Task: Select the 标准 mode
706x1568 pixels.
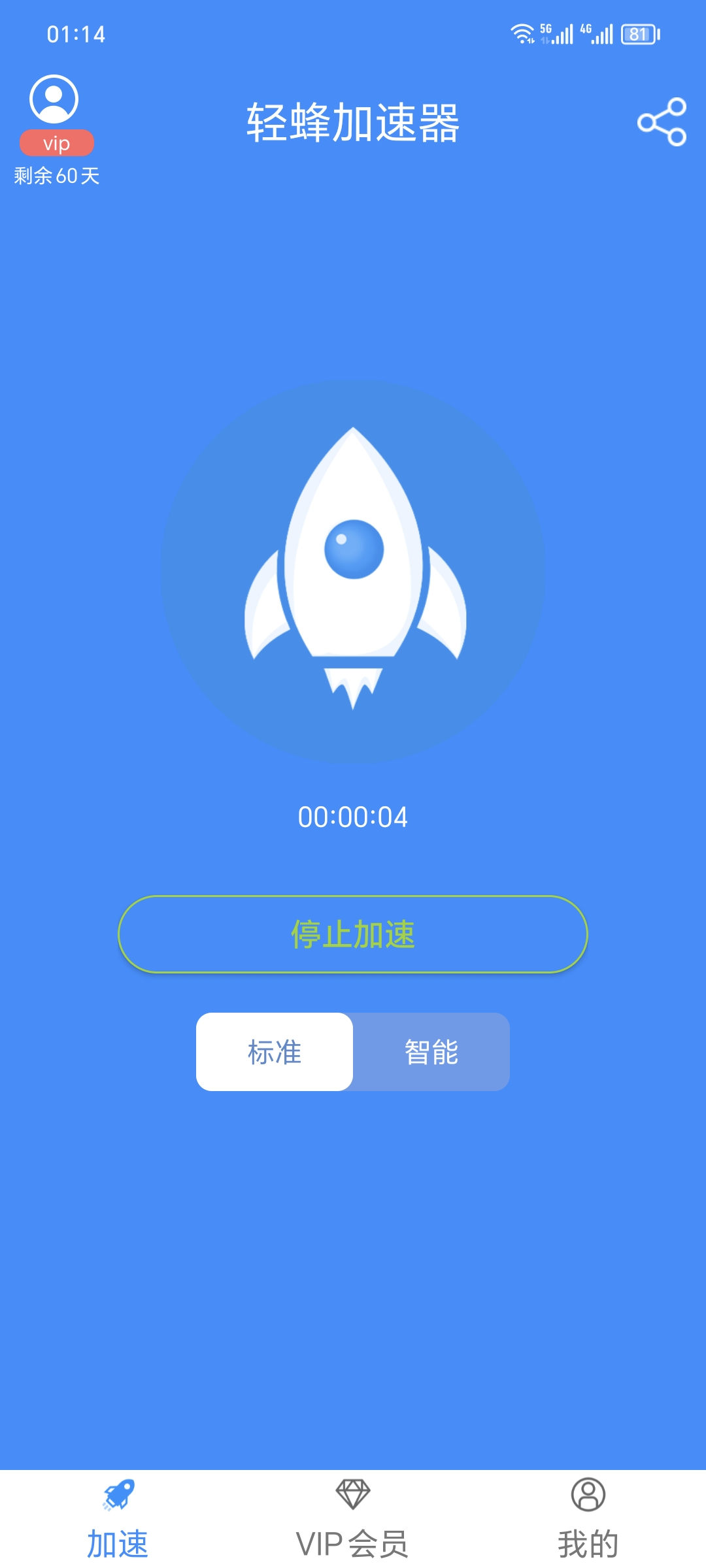Action: [275, 1052]
